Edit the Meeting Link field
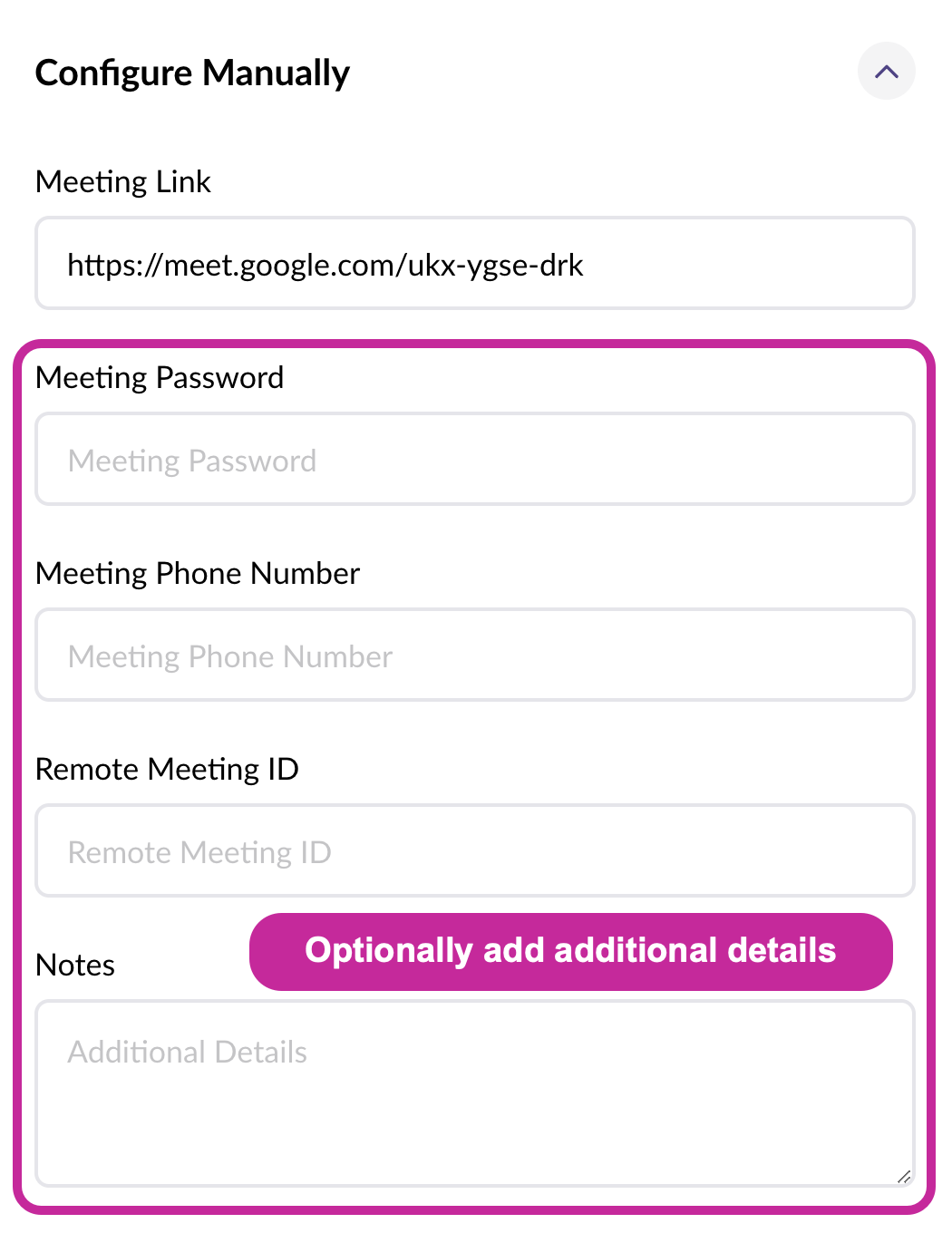The height and width of the screenshot is (1233, 952). (474, 264)
